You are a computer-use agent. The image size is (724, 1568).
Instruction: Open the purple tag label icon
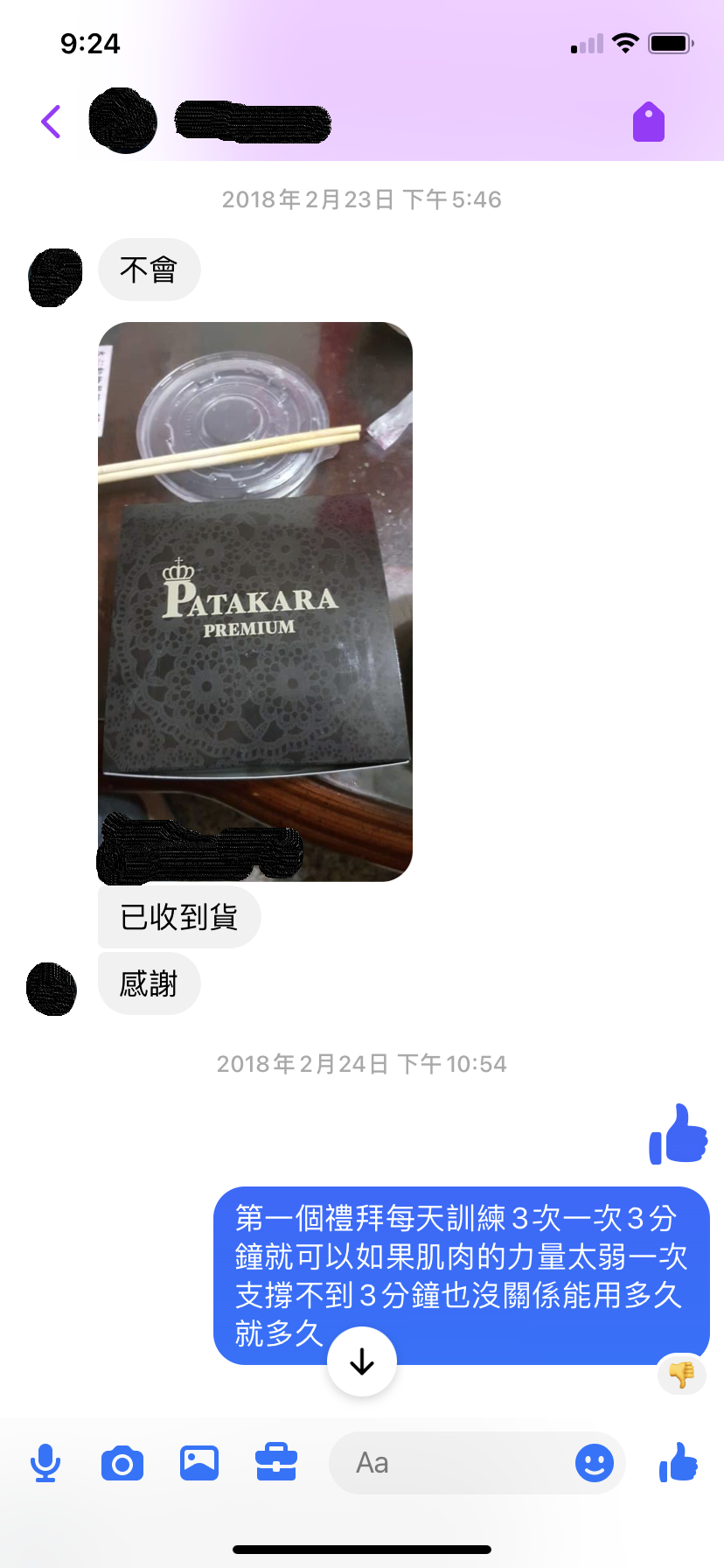tap(648, 122)
